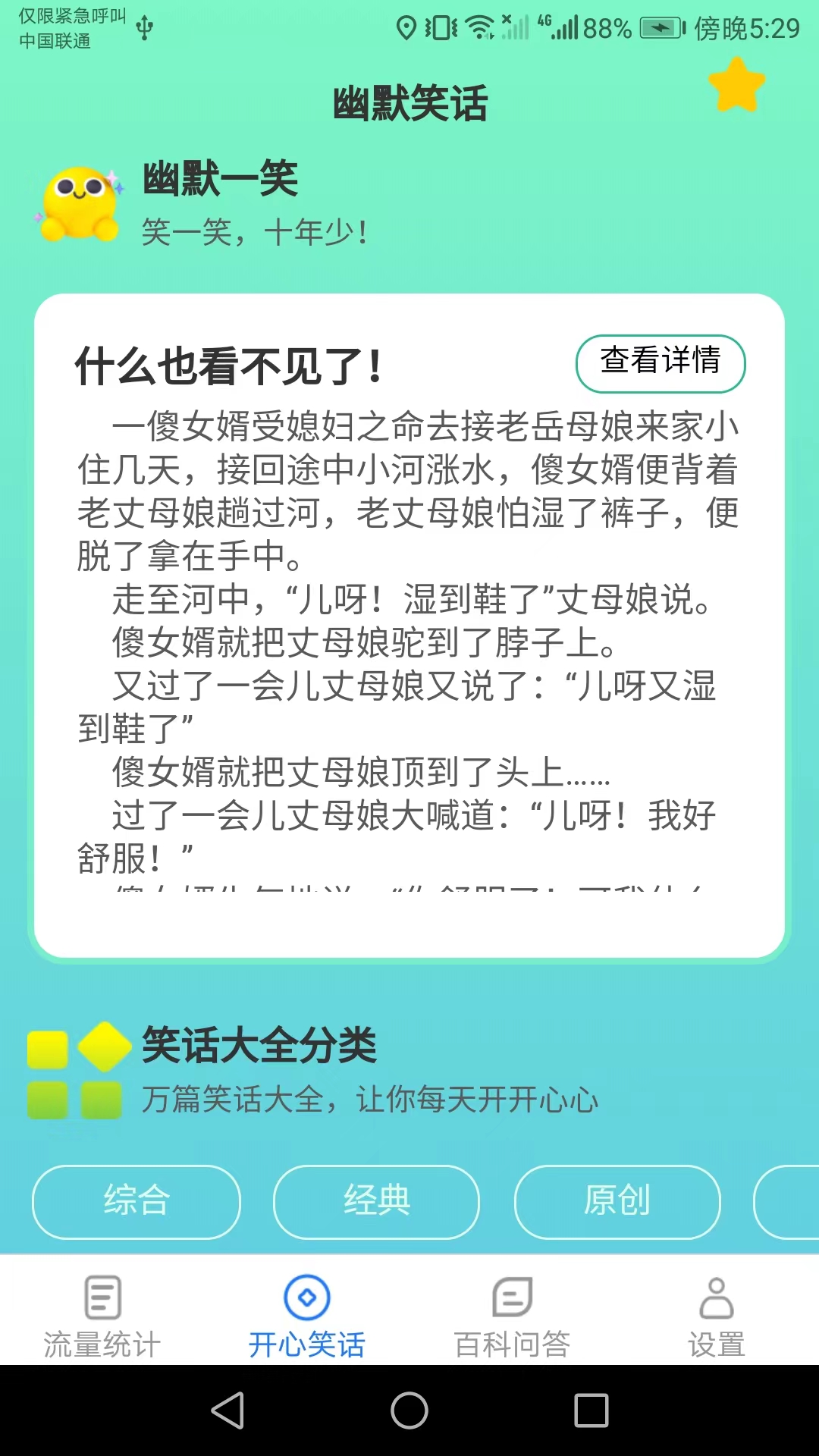Select the 经典 category
Viewport: 819px width, 1456px height.
(376, 1202)
